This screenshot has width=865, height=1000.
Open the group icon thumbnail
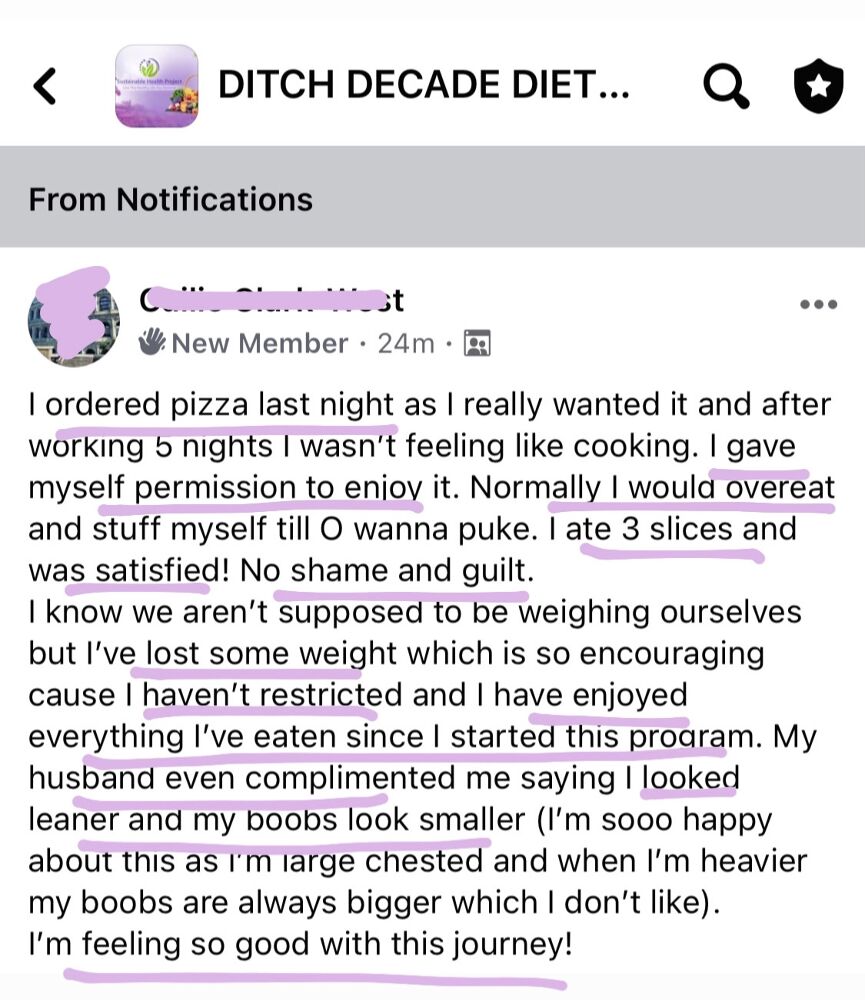156,86
